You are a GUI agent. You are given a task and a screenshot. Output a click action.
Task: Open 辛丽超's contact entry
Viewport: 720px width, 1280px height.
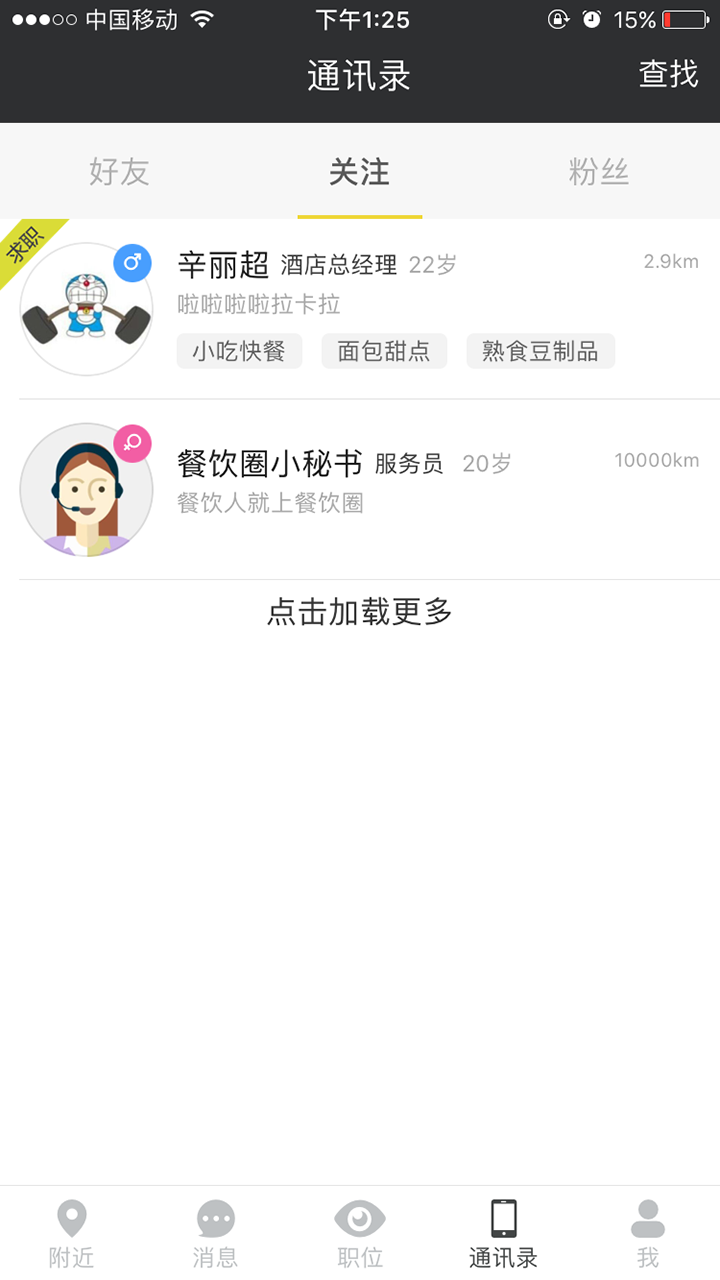[360, 309]
